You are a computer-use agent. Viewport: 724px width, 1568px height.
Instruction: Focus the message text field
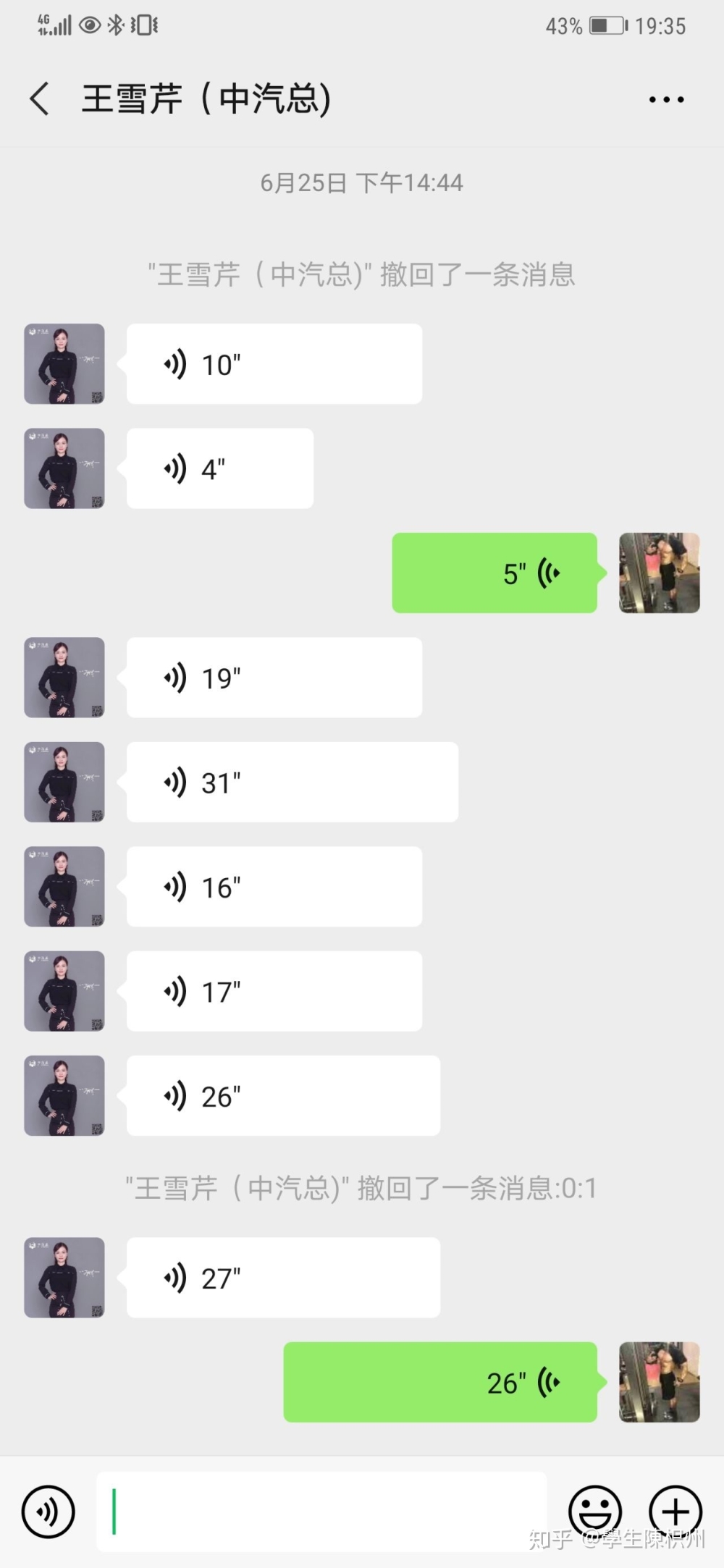322,1512
